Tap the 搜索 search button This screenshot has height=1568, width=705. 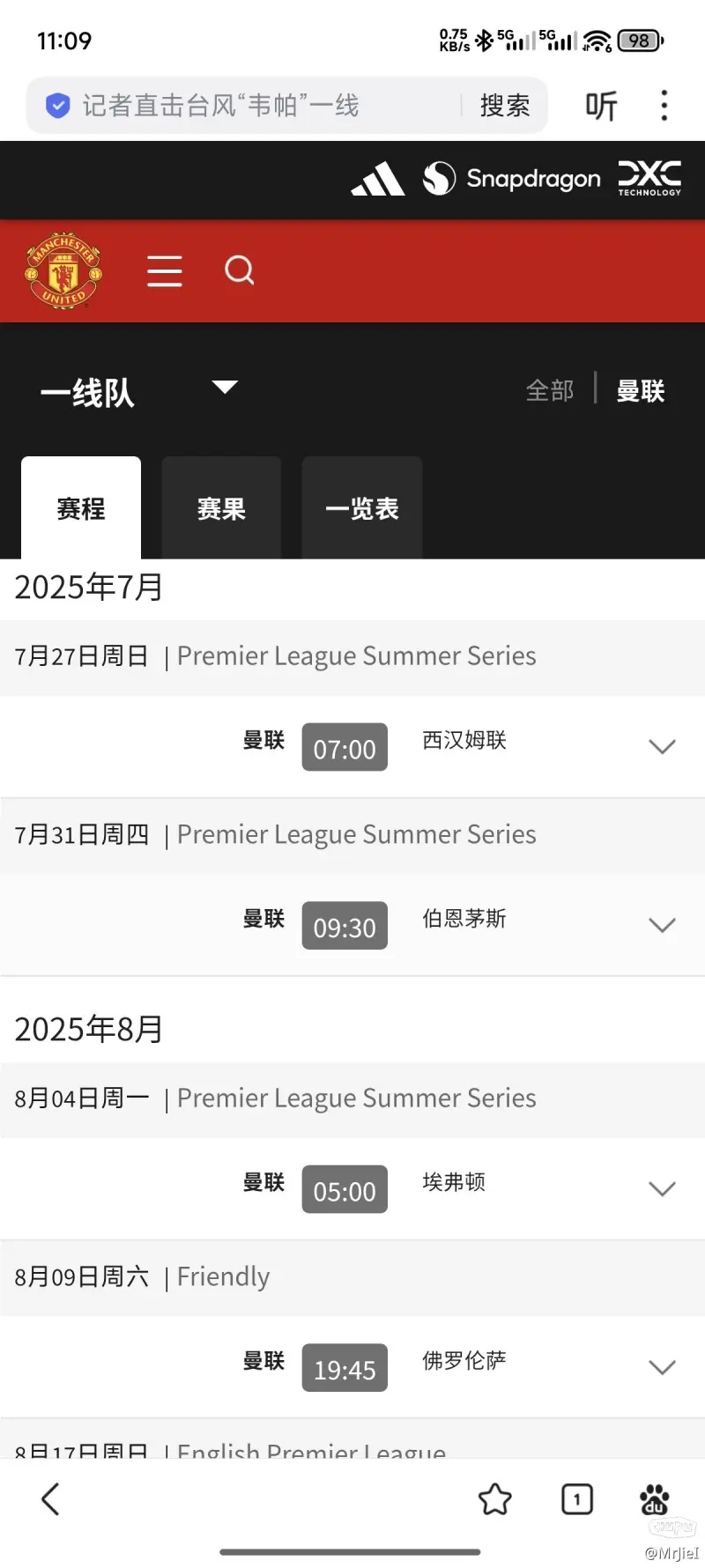504,106
